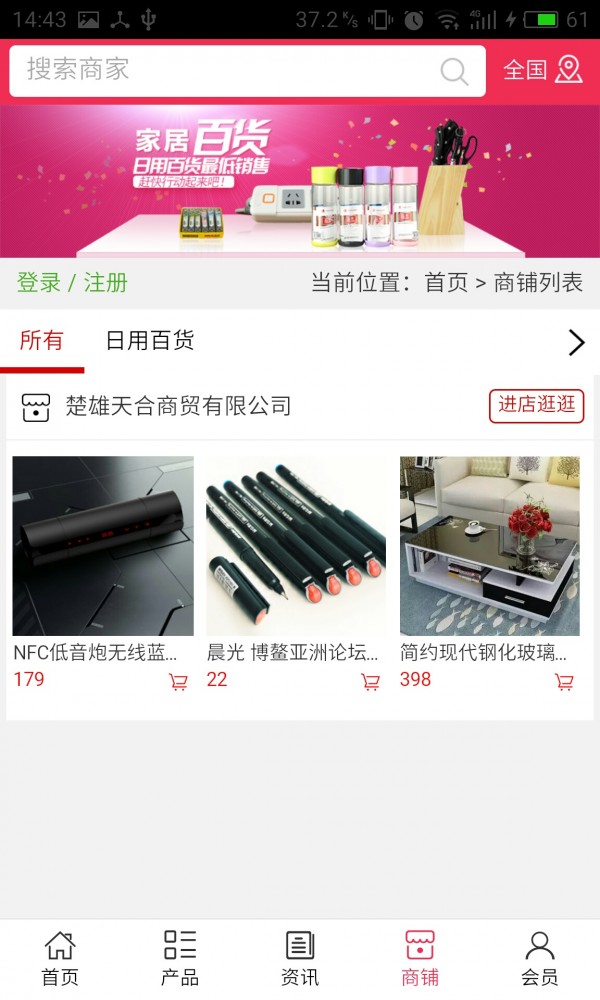Select the 所有 category tab
The width and height of the screenshot is (600, 1000).
41,341
